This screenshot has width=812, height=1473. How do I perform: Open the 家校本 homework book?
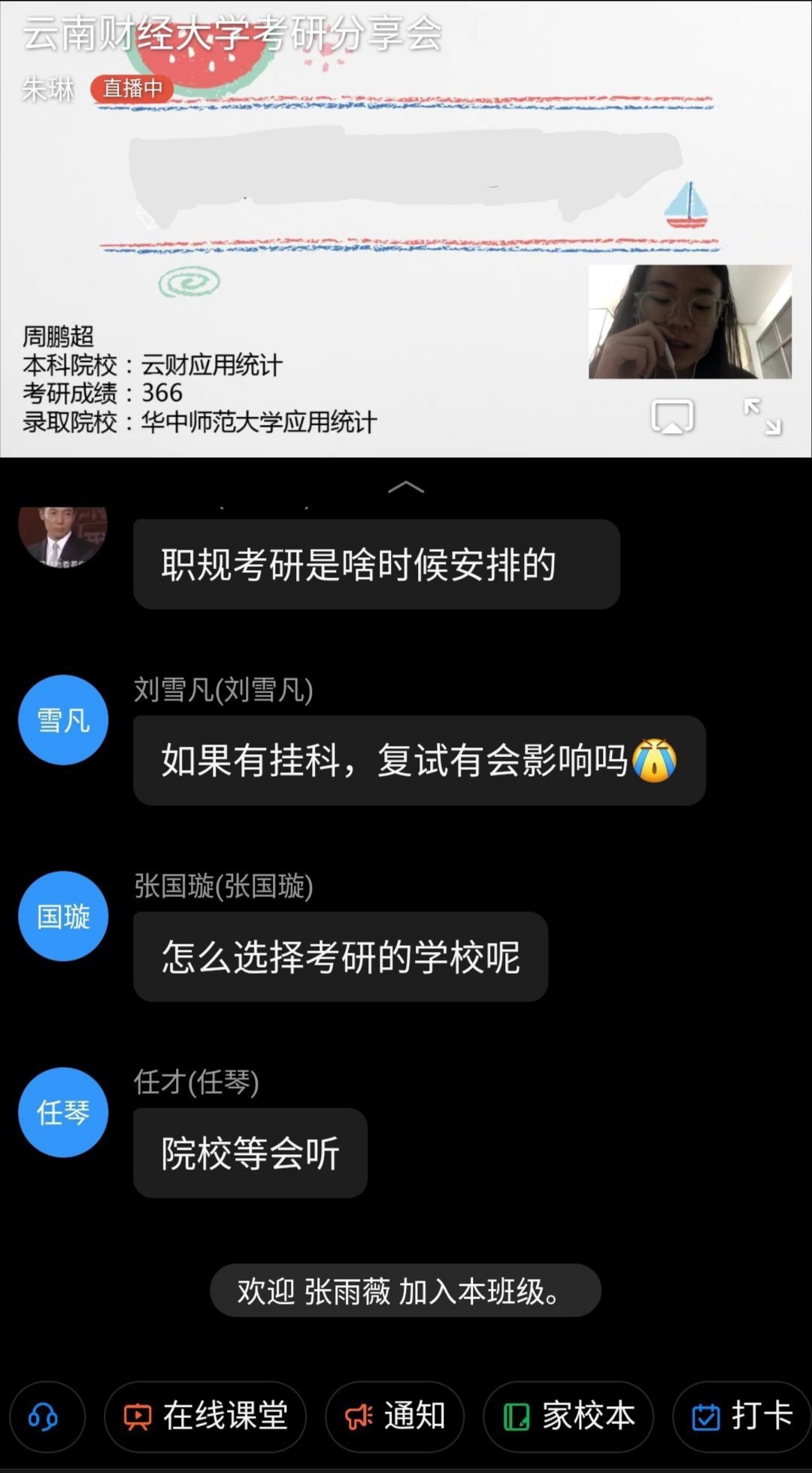tap(569, 1417)
